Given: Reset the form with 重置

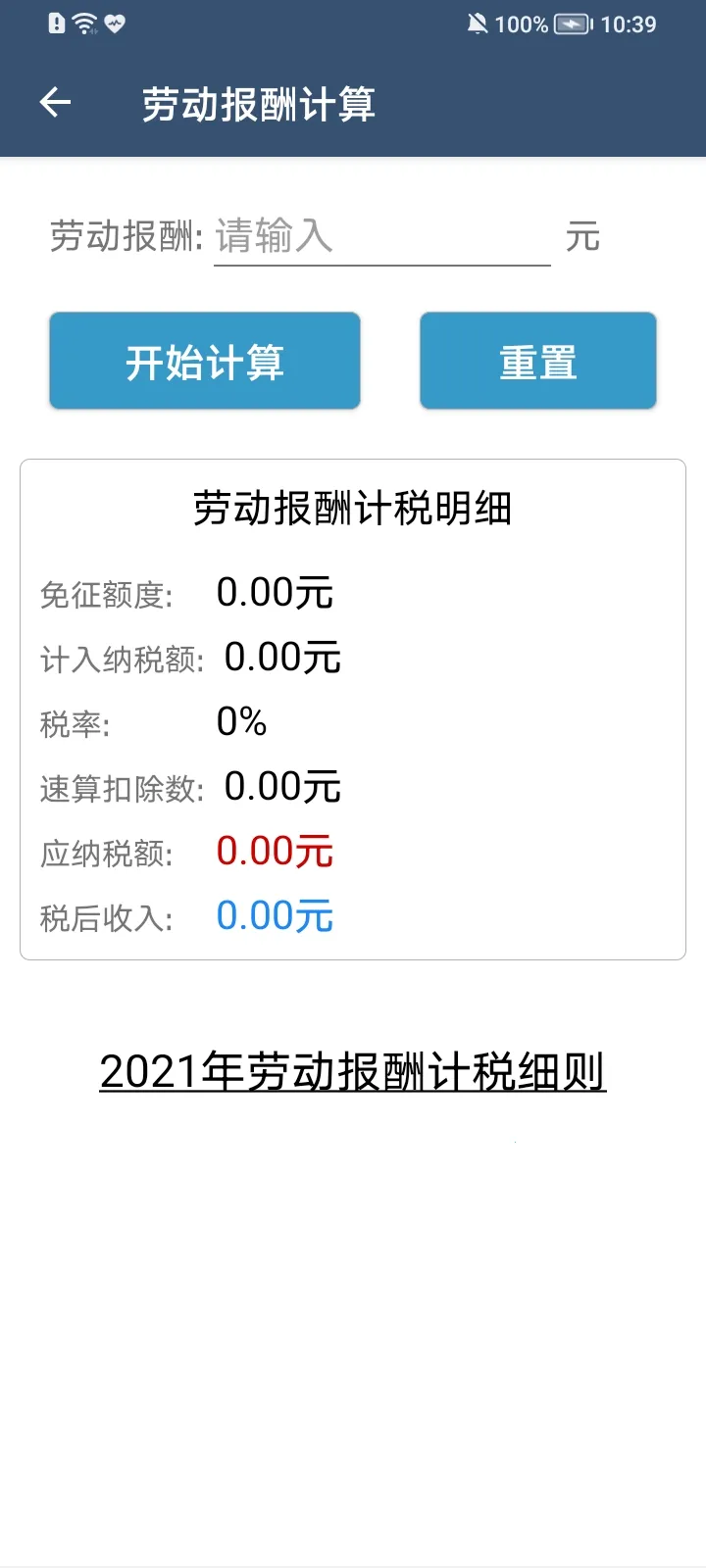Looking at the screenshot, I should click(x=537, y=362).
